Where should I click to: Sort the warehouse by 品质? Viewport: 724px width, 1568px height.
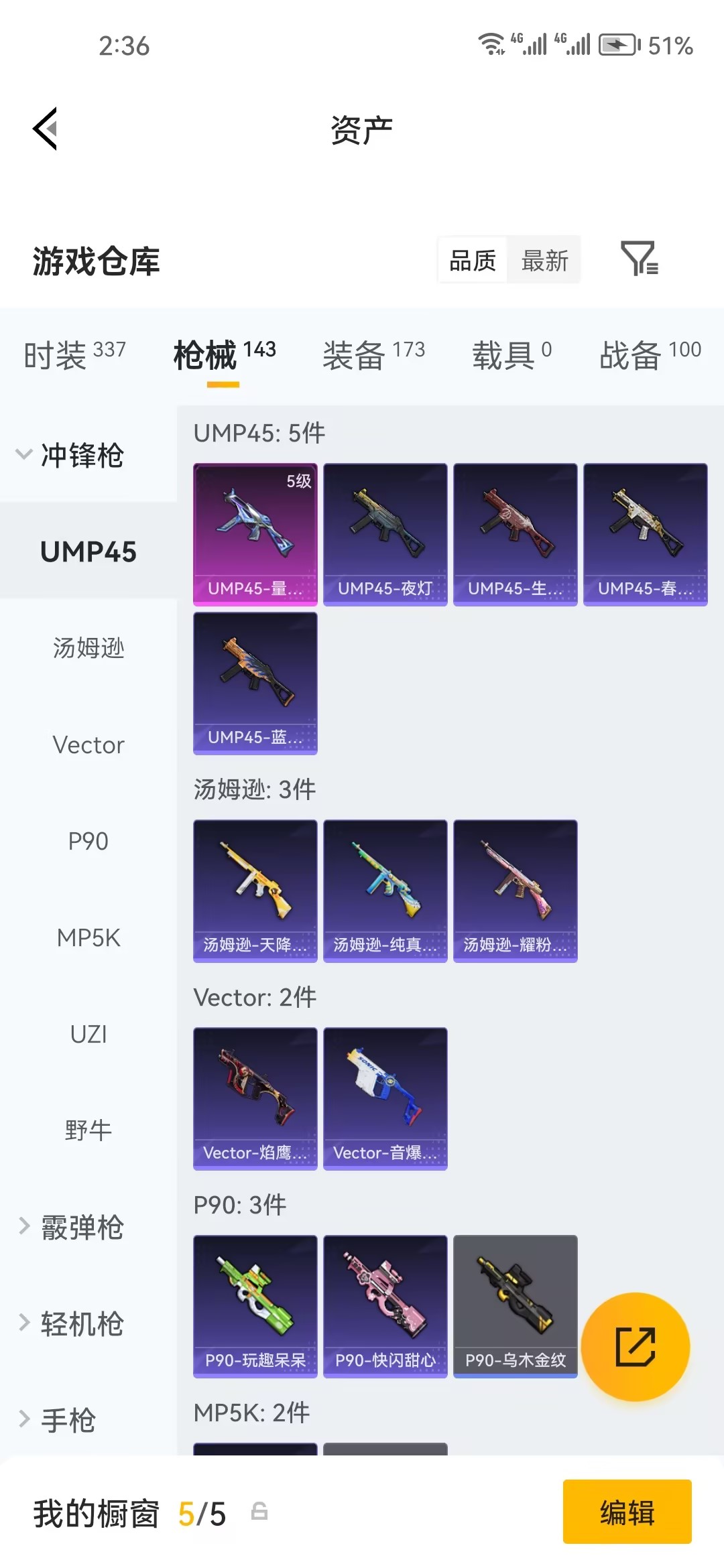point(472,261)
